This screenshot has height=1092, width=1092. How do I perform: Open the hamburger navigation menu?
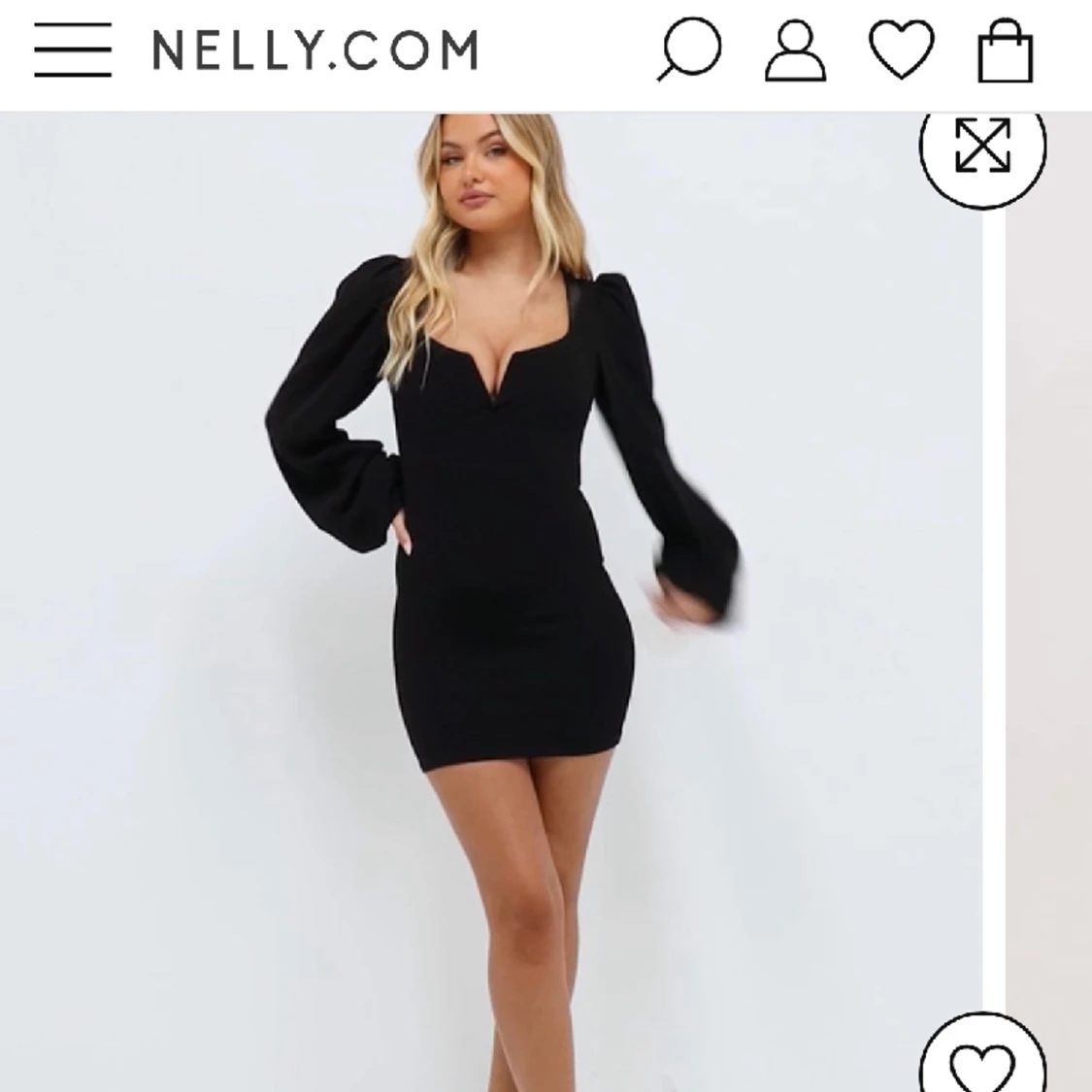[73, 50]
